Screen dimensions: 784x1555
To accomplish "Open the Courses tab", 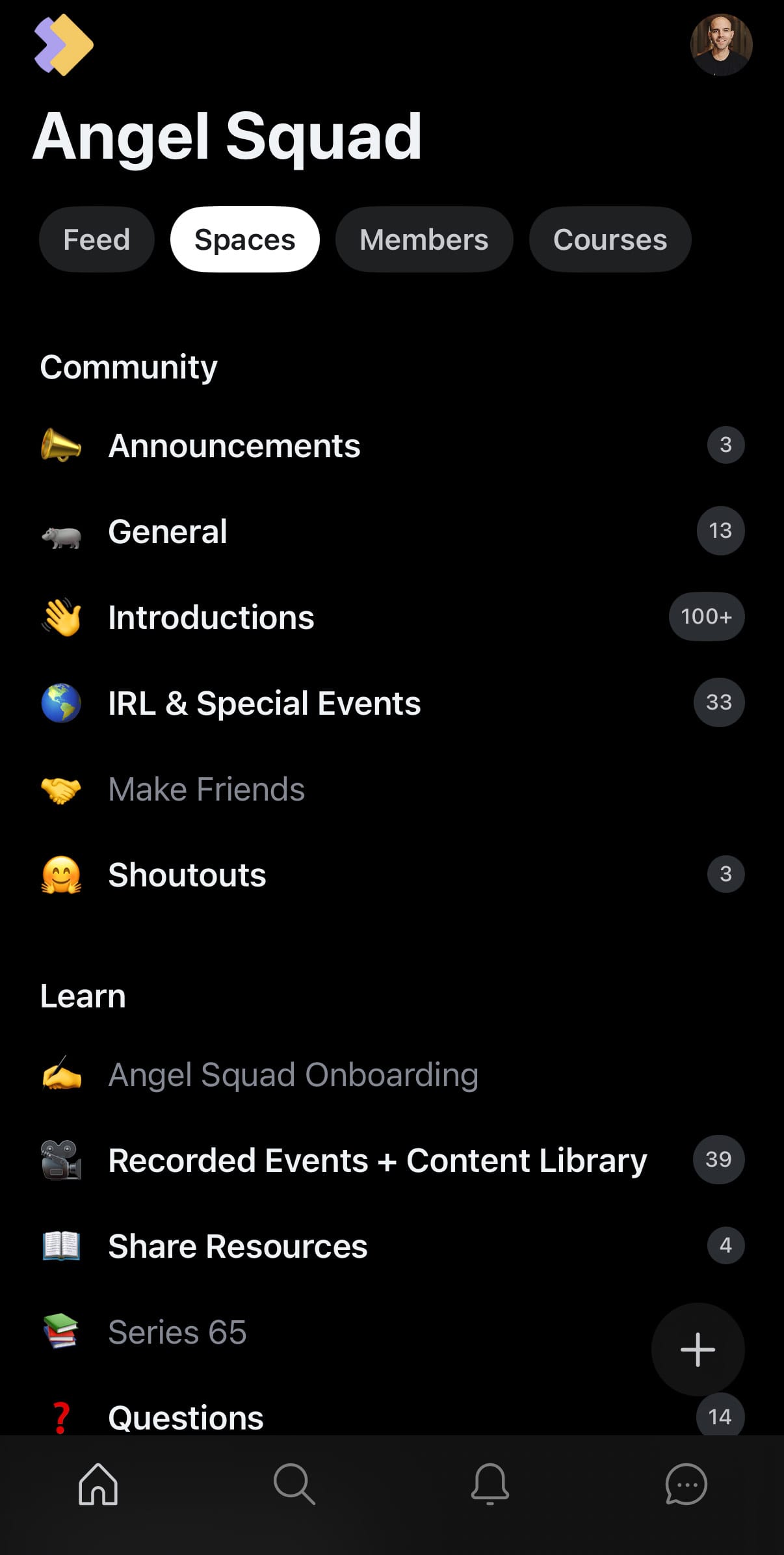I will point(610,239).
